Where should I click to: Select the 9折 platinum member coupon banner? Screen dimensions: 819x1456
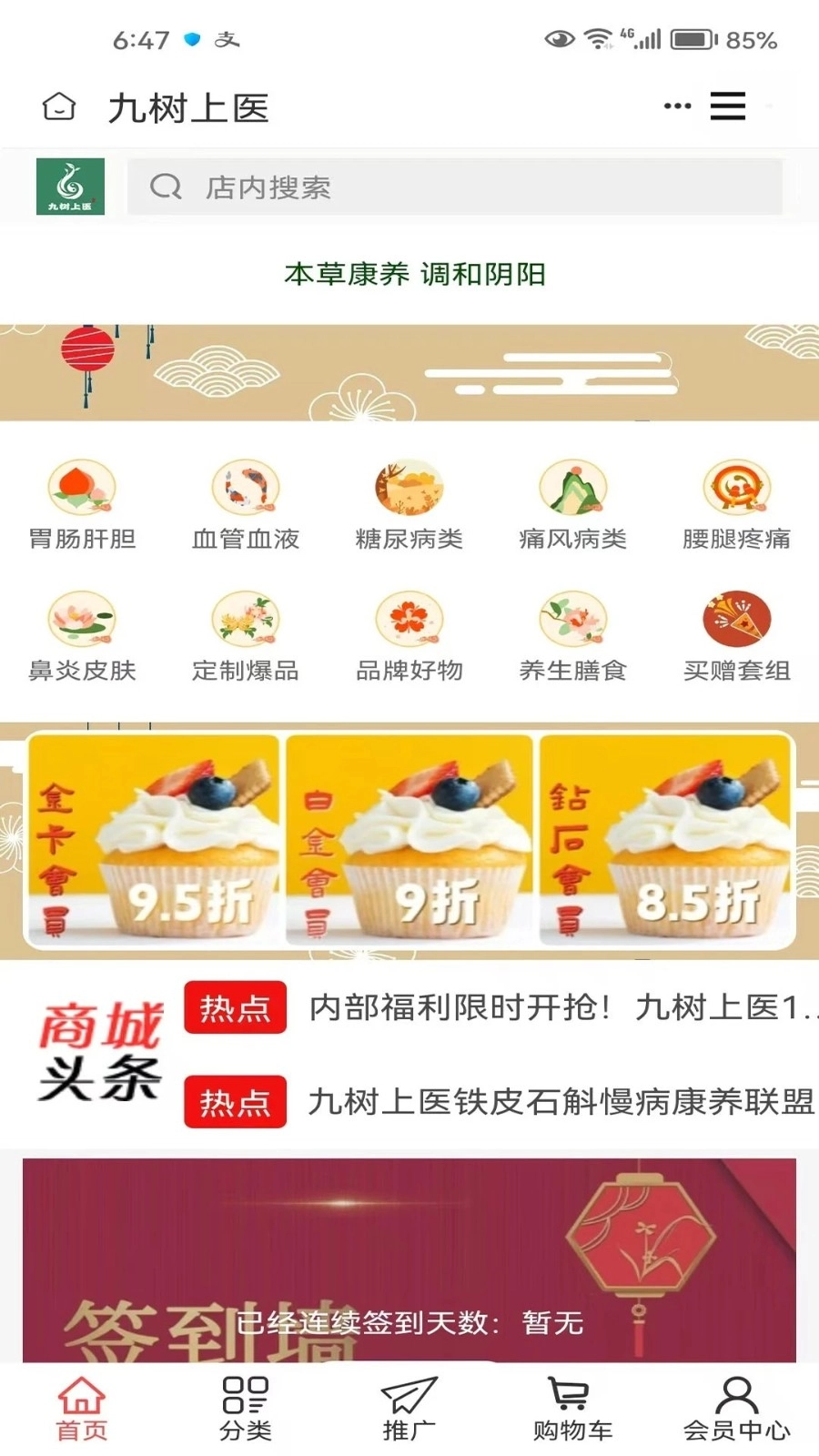click(409, 842)
